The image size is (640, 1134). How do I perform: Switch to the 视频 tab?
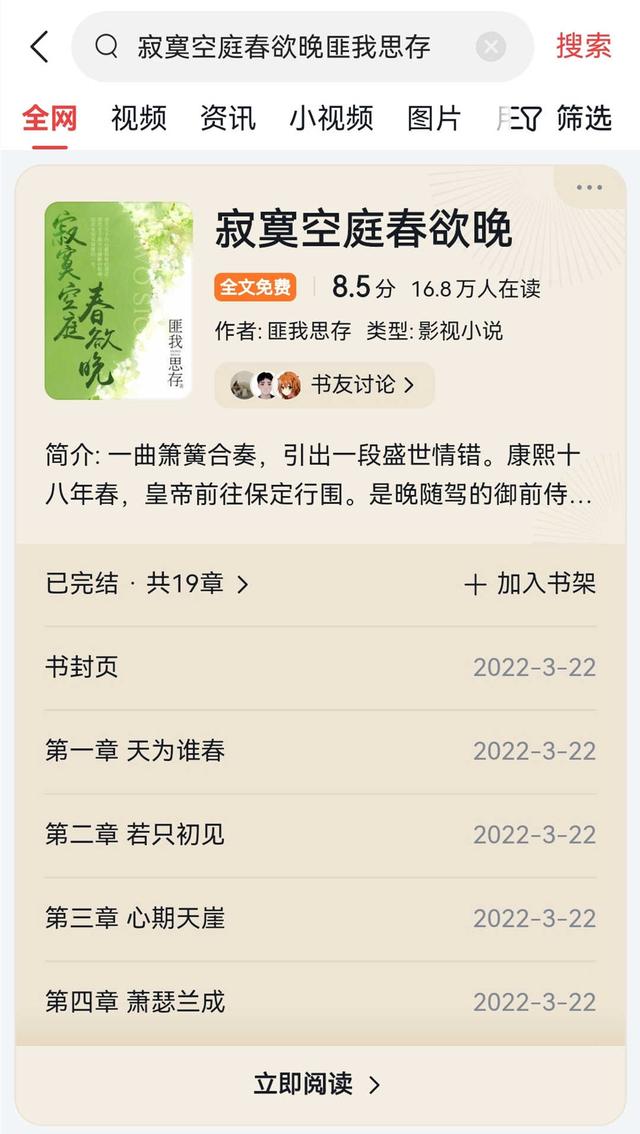click(x=139, y=118)
